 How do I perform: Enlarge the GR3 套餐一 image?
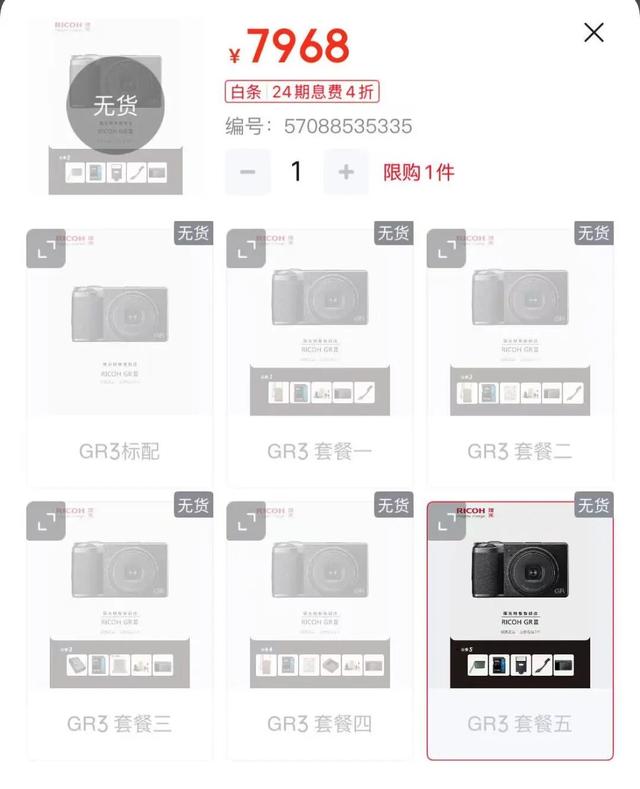tap(246, 249)
